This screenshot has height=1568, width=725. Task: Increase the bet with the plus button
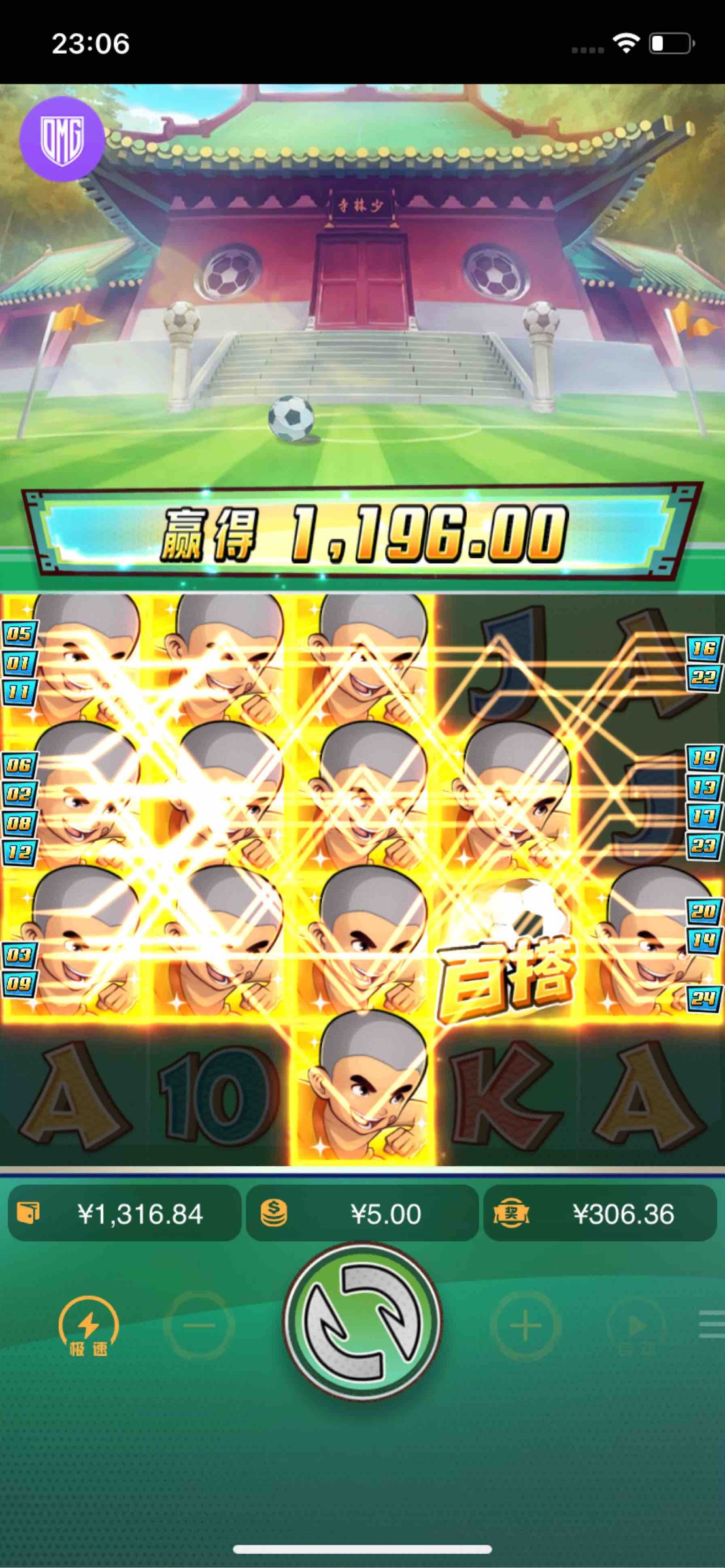click(x=525, y=1325)
